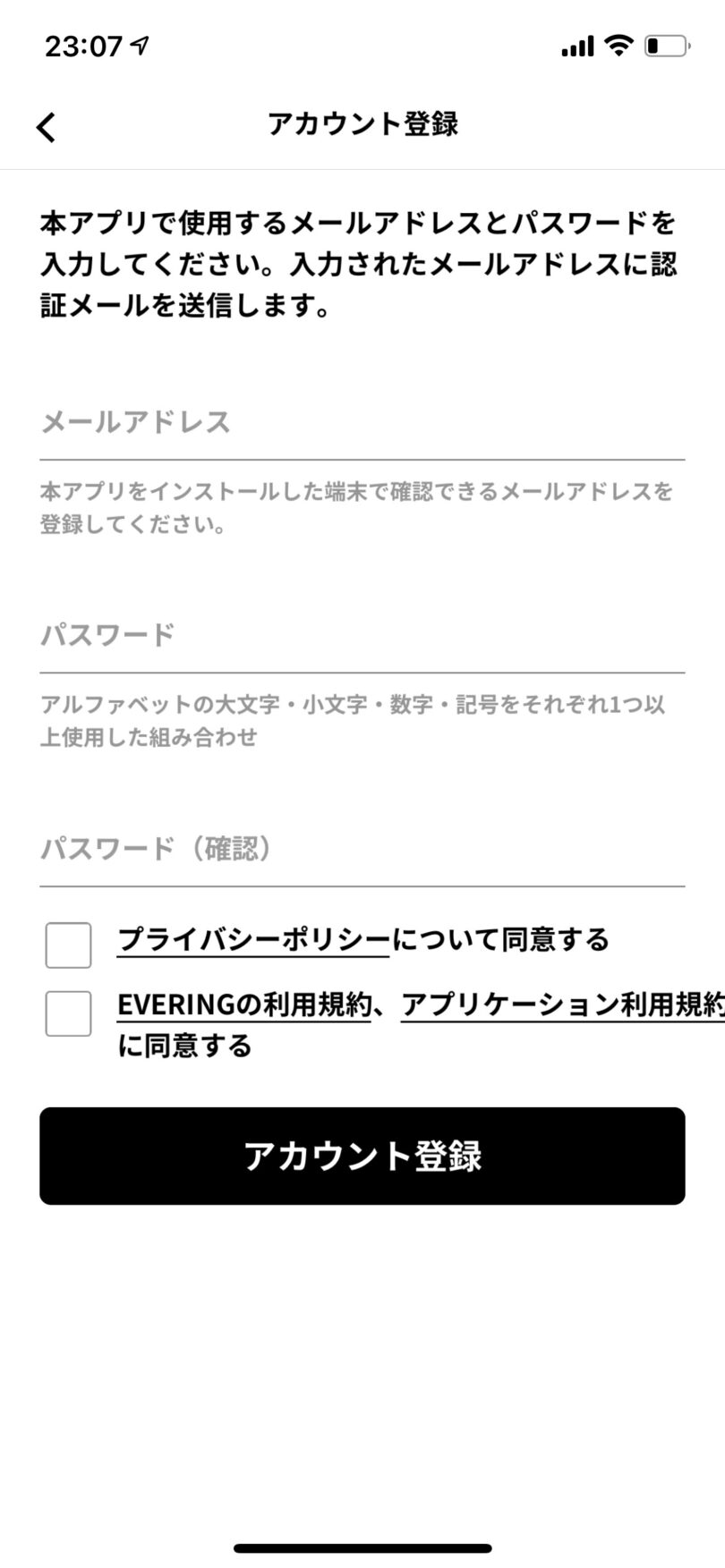Image resolution: width=725 pixels, height=1568 pixels.
Task: Tap the メールアドレス input field
Action: (362, 422)
